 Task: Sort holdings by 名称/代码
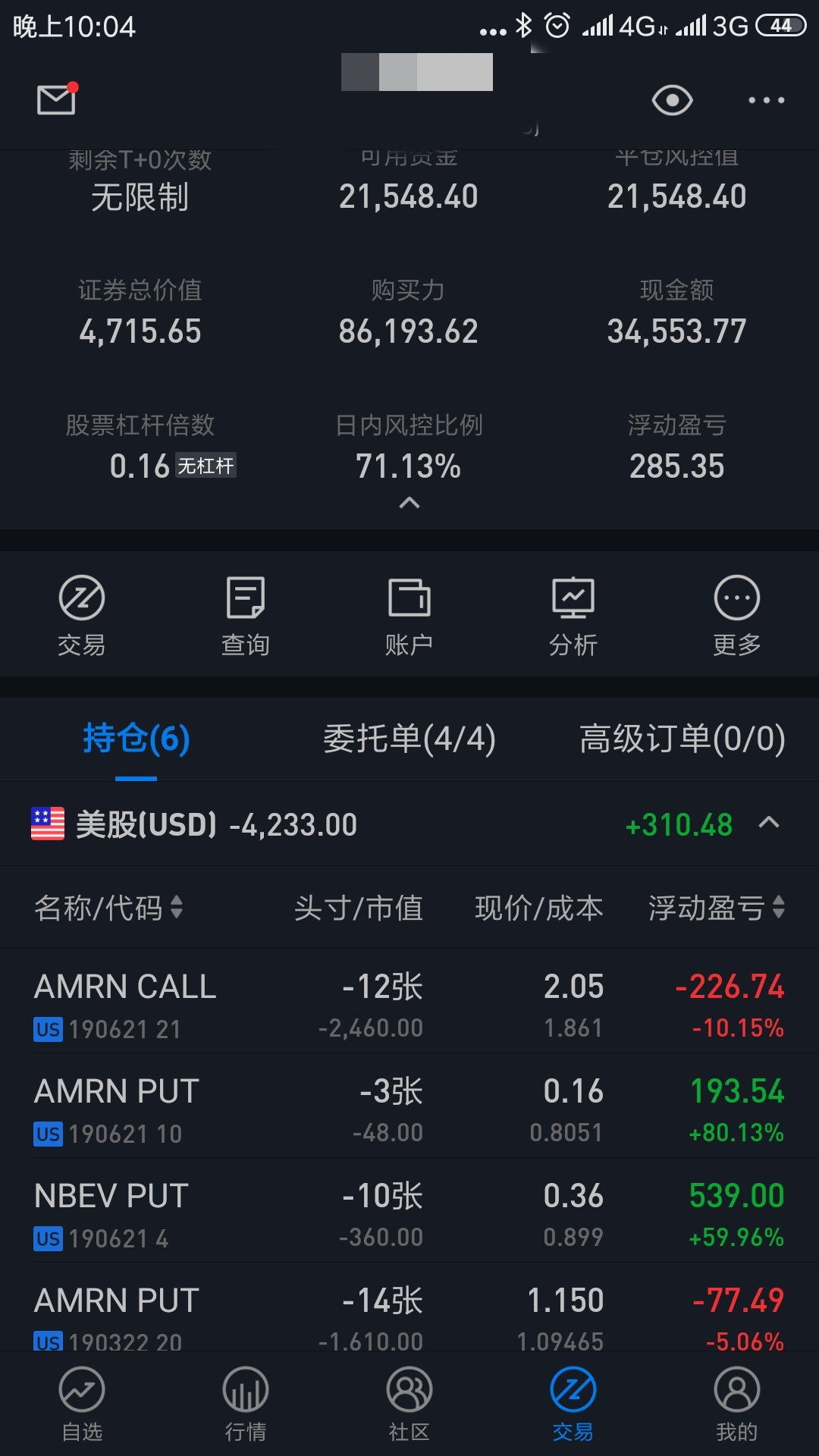(108, 907)
